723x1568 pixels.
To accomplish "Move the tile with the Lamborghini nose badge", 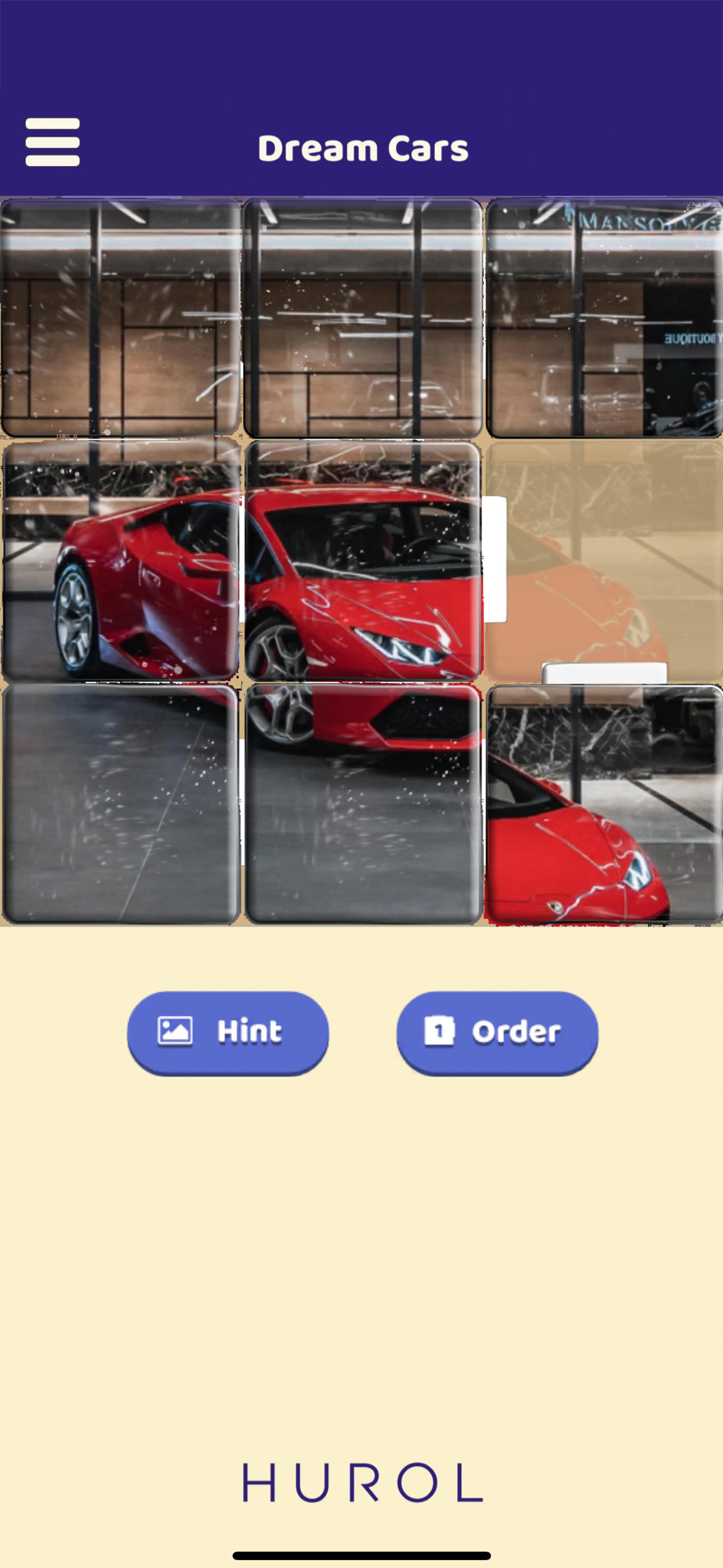I will click(x=604, y=804).
